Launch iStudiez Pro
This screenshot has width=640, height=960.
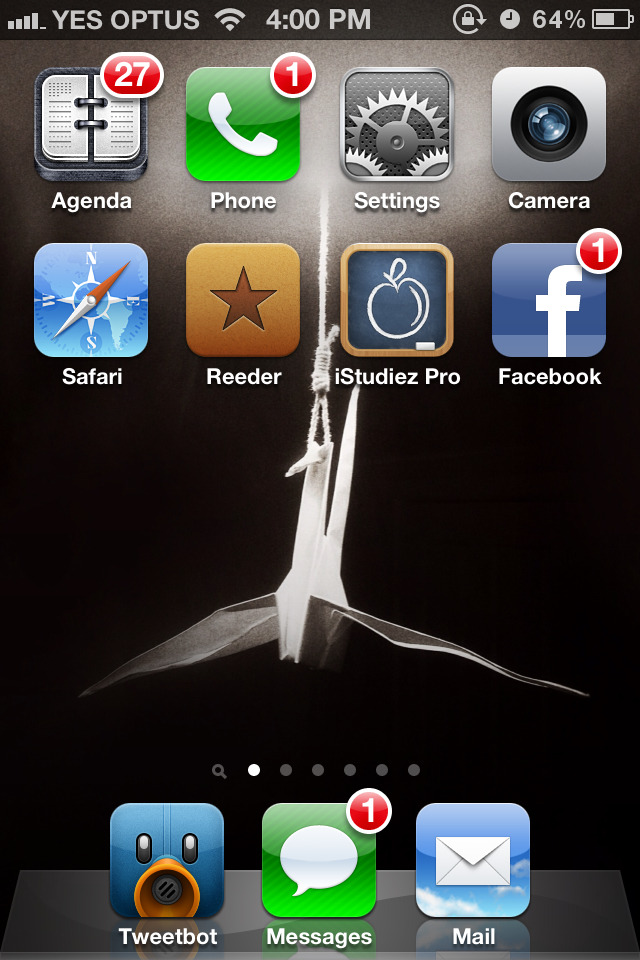click(x=397, y=301)
